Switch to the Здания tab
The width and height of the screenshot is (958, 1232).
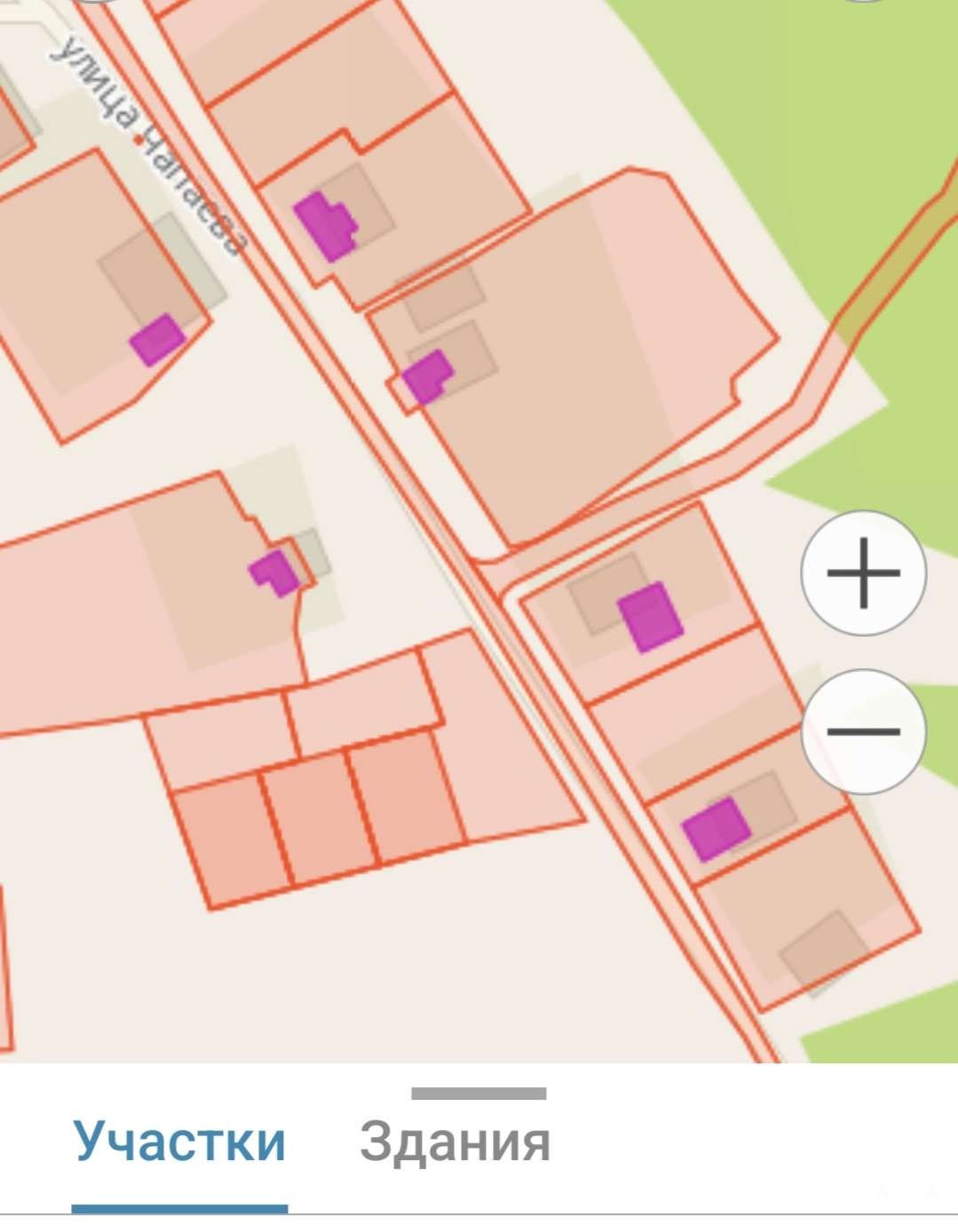pyautogui.click(x=455, y=1141)
